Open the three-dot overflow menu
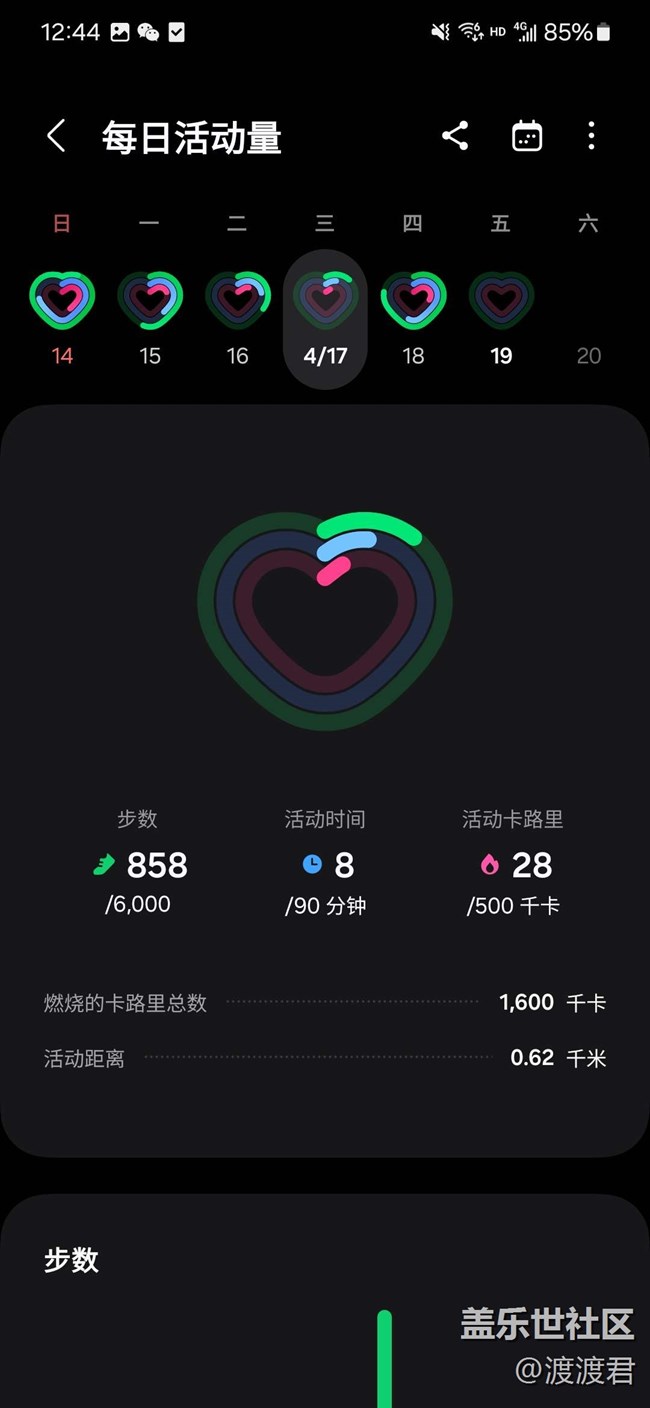650x1408 pixels. [x=591, y=136]
